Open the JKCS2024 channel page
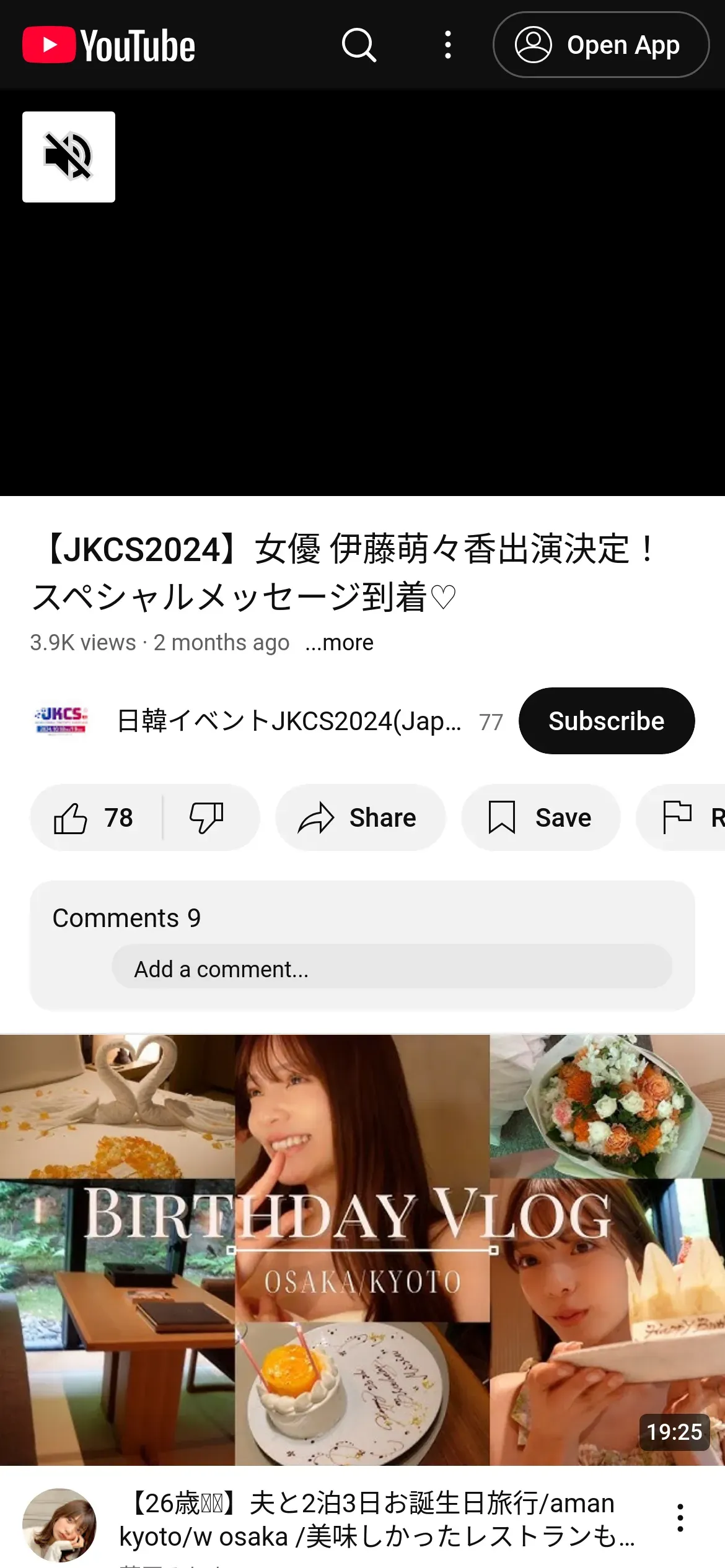Screen dimensions: 725x1568 [x=289, y=721]
